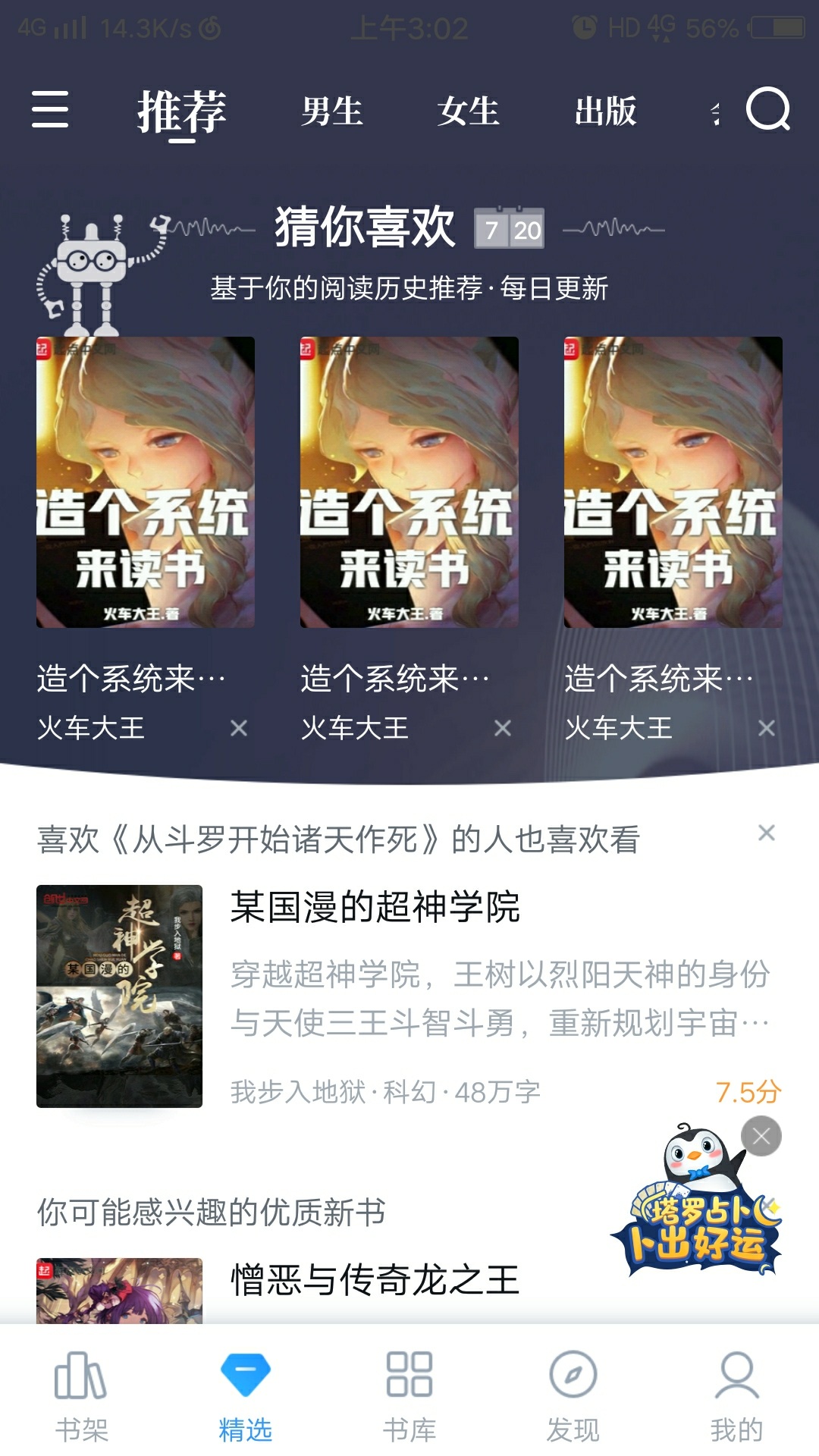Open the 我的 profile tab
The height and width of the screenshot is (1456, 819).
click(736, 1395)
